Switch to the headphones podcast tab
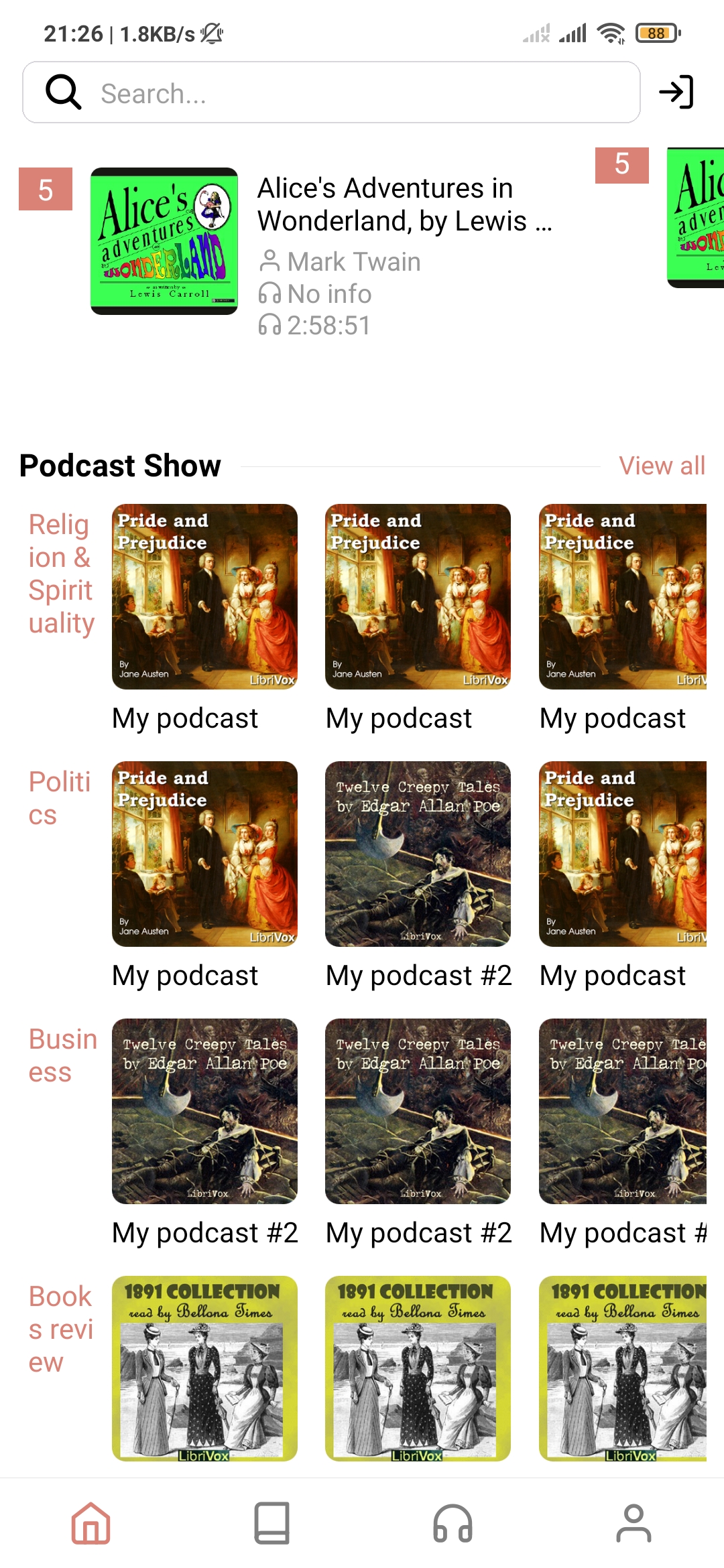 click(452, 1523)
